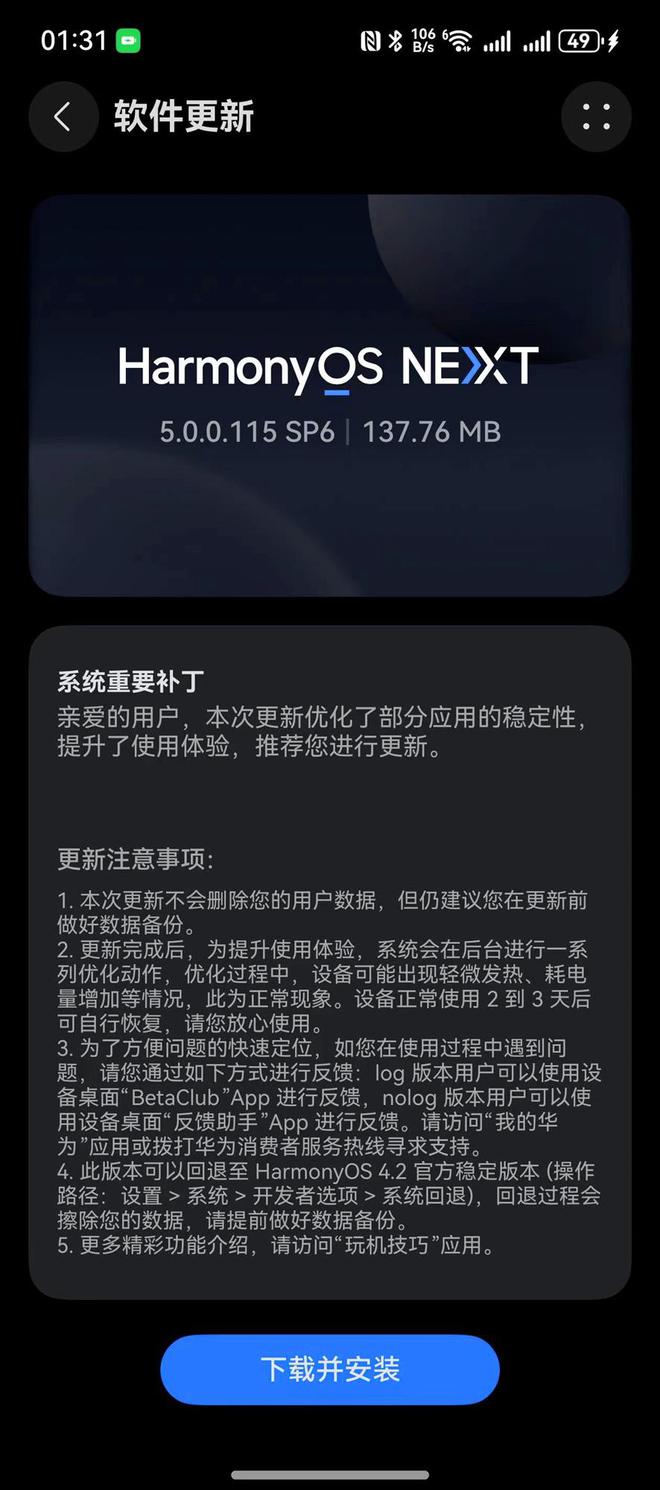The height and width of the screenshot is (1490, 660).
Task: Tap 下载并安装 to download and install
Action: pyautogui.click(x=330, y=1369)
